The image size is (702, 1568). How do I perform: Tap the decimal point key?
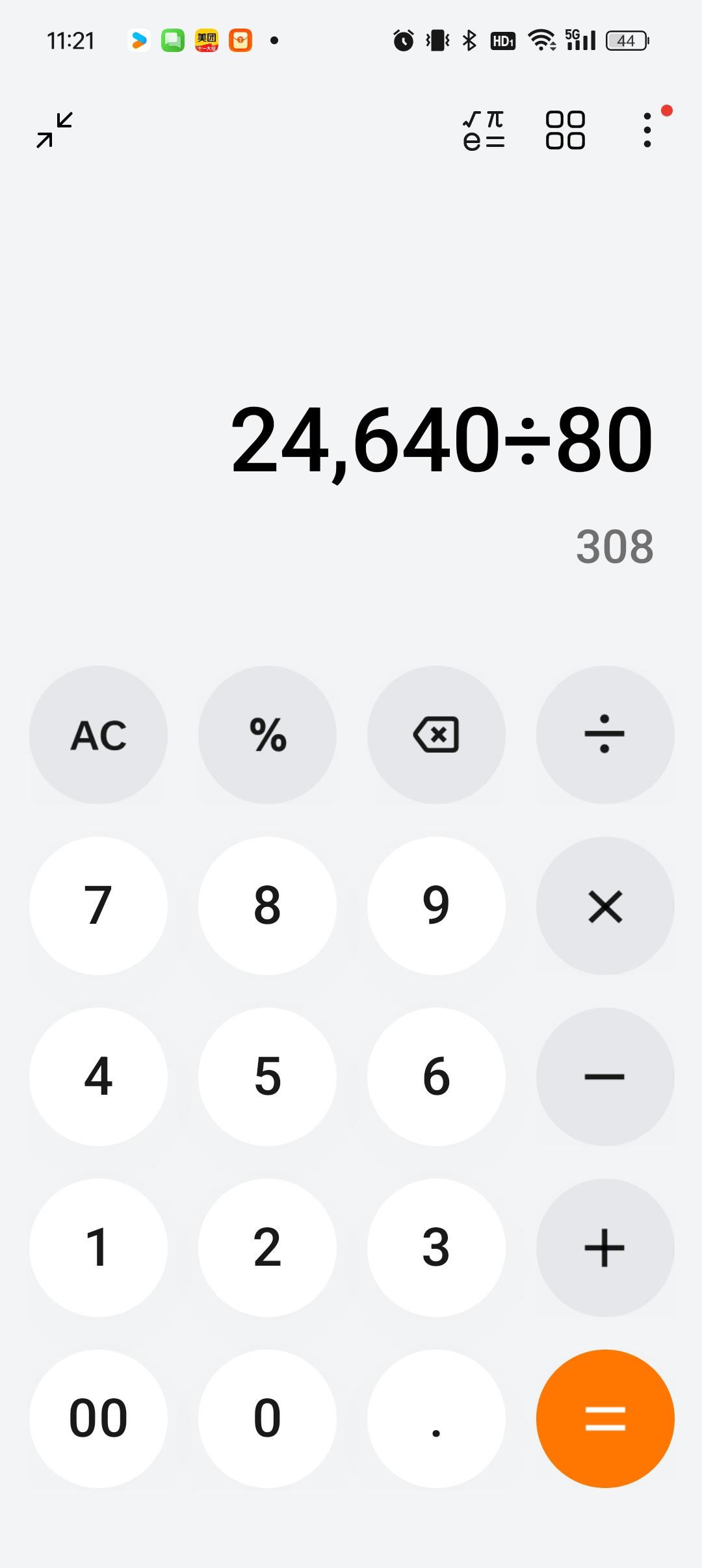[435, 1418]
